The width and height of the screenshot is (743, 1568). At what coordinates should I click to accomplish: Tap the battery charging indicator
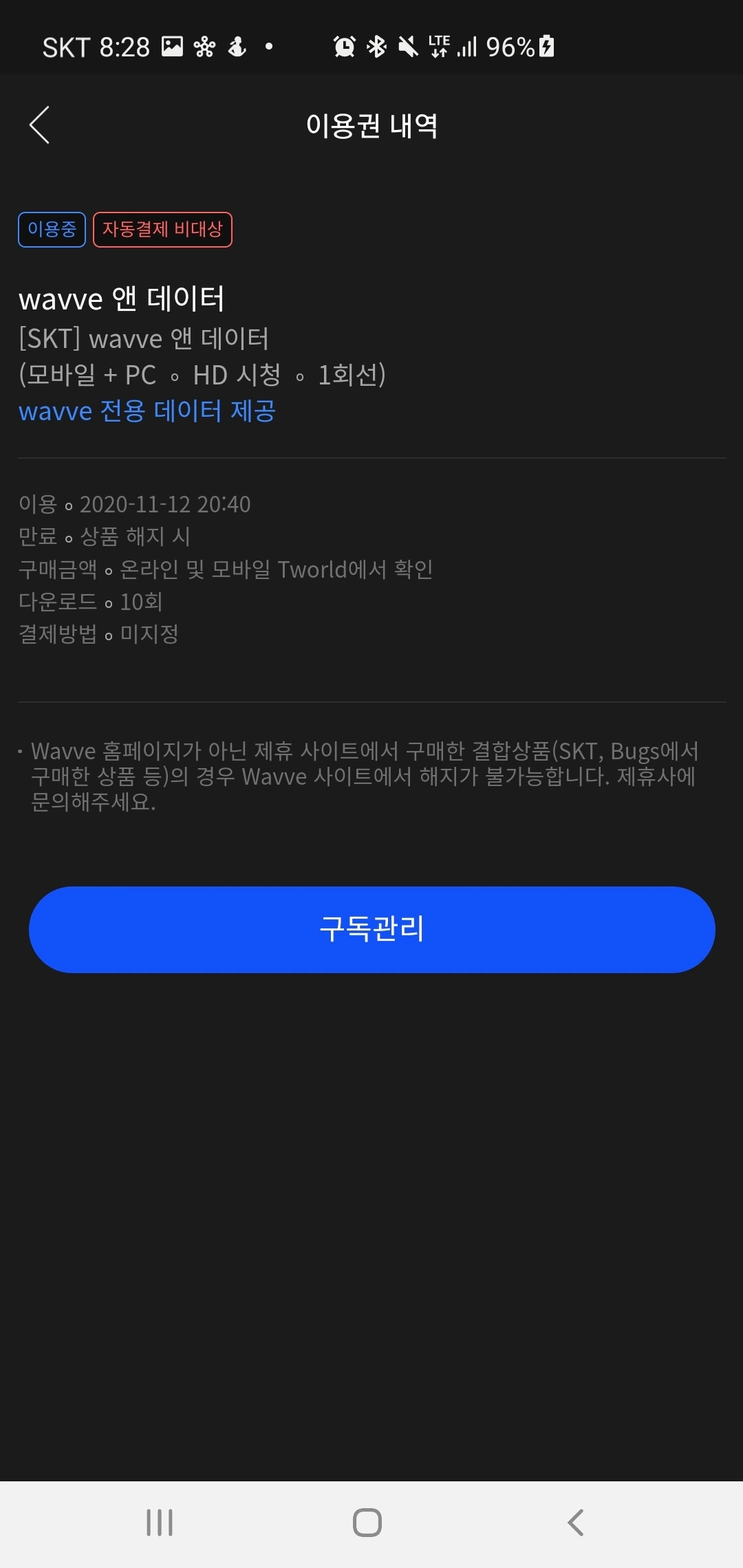pos(547,45)
